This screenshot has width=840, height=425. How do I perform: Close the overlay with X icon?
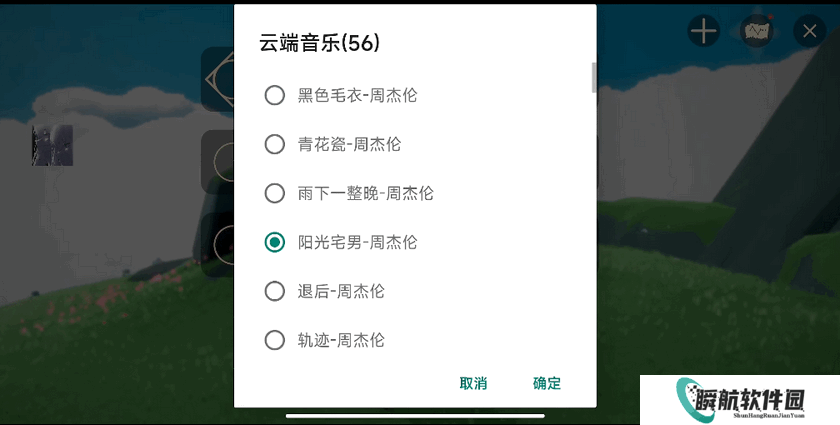click(809, 31)
